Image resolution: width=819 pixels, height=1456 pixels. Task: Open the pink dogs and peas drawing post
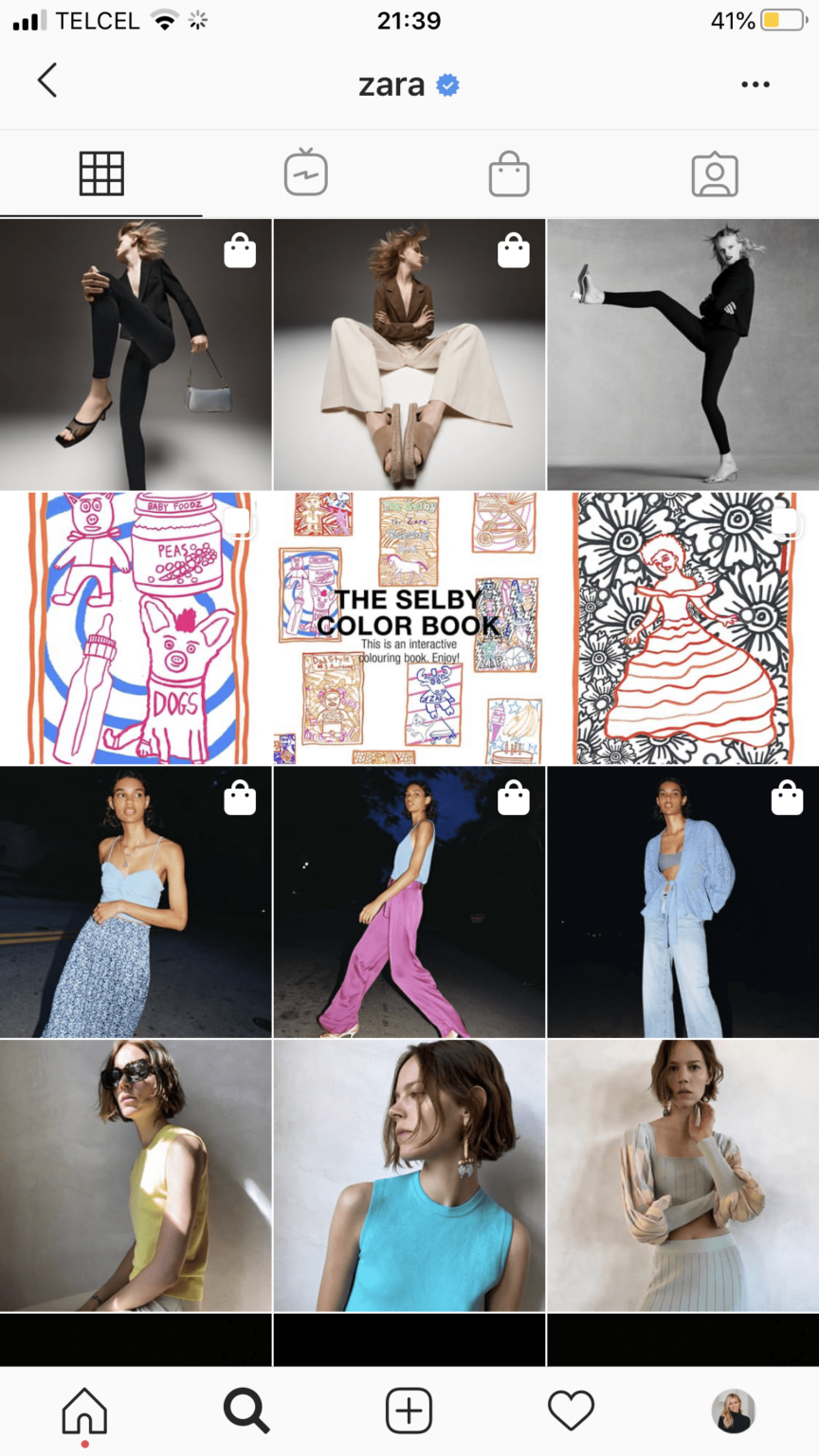coord(136,628)
